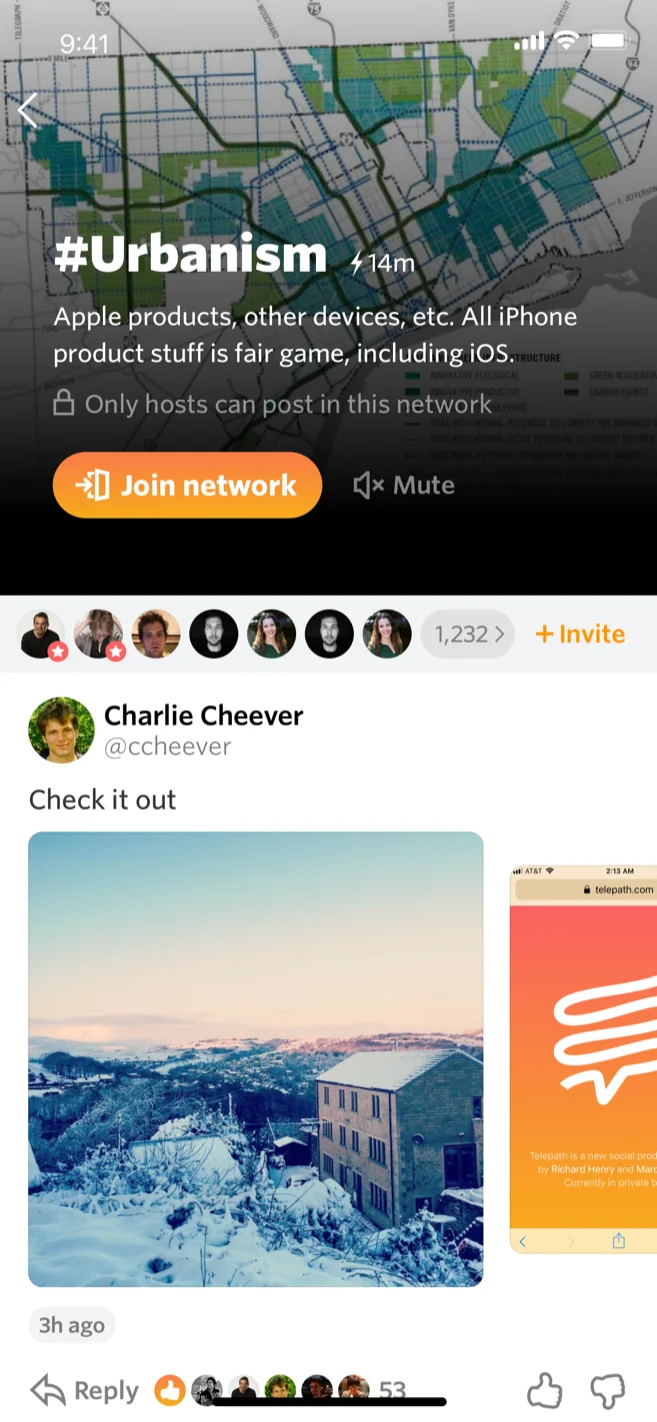Open the telepath.com screenshot image
Viewport: 657px width, 1422px height.
click(583, 1058)
